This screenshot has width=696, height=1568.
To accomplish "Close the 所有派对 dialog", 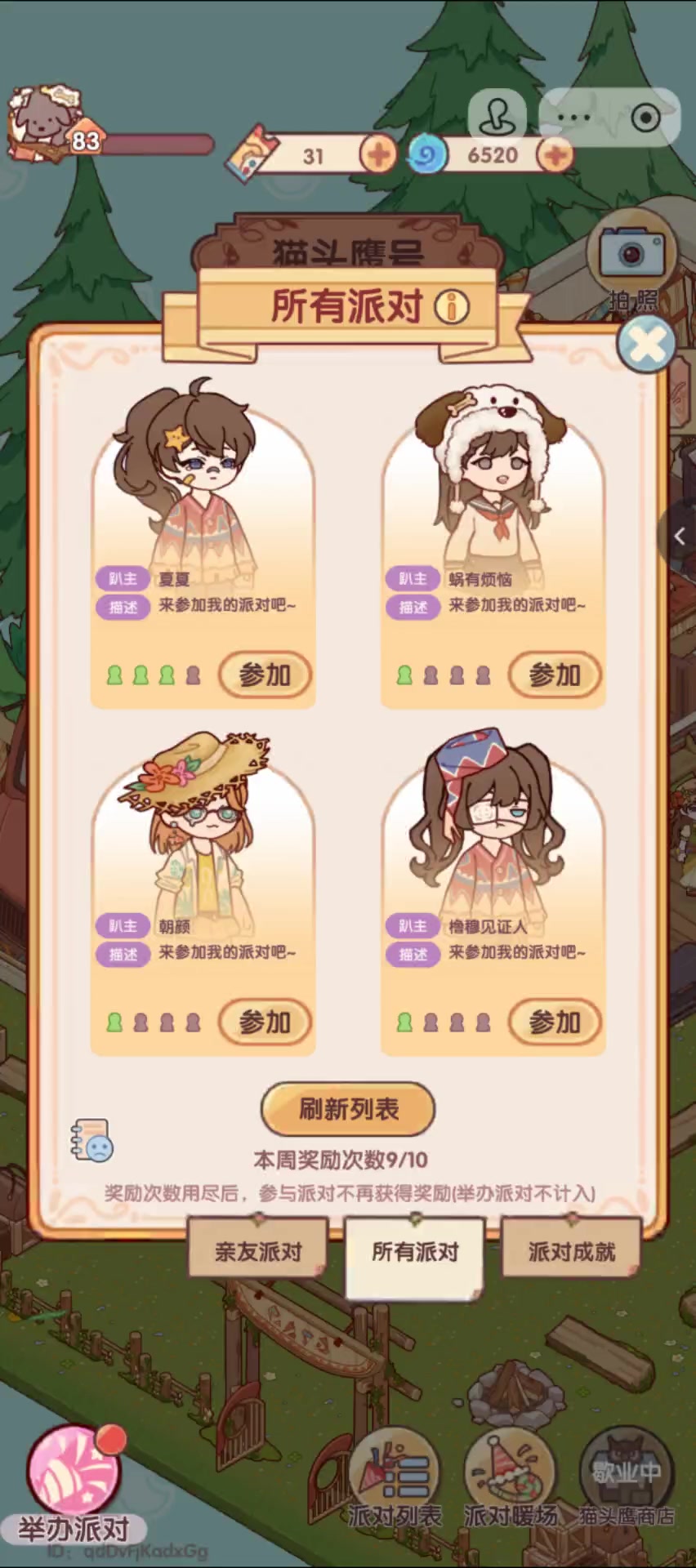I will [x=646, y=344].
